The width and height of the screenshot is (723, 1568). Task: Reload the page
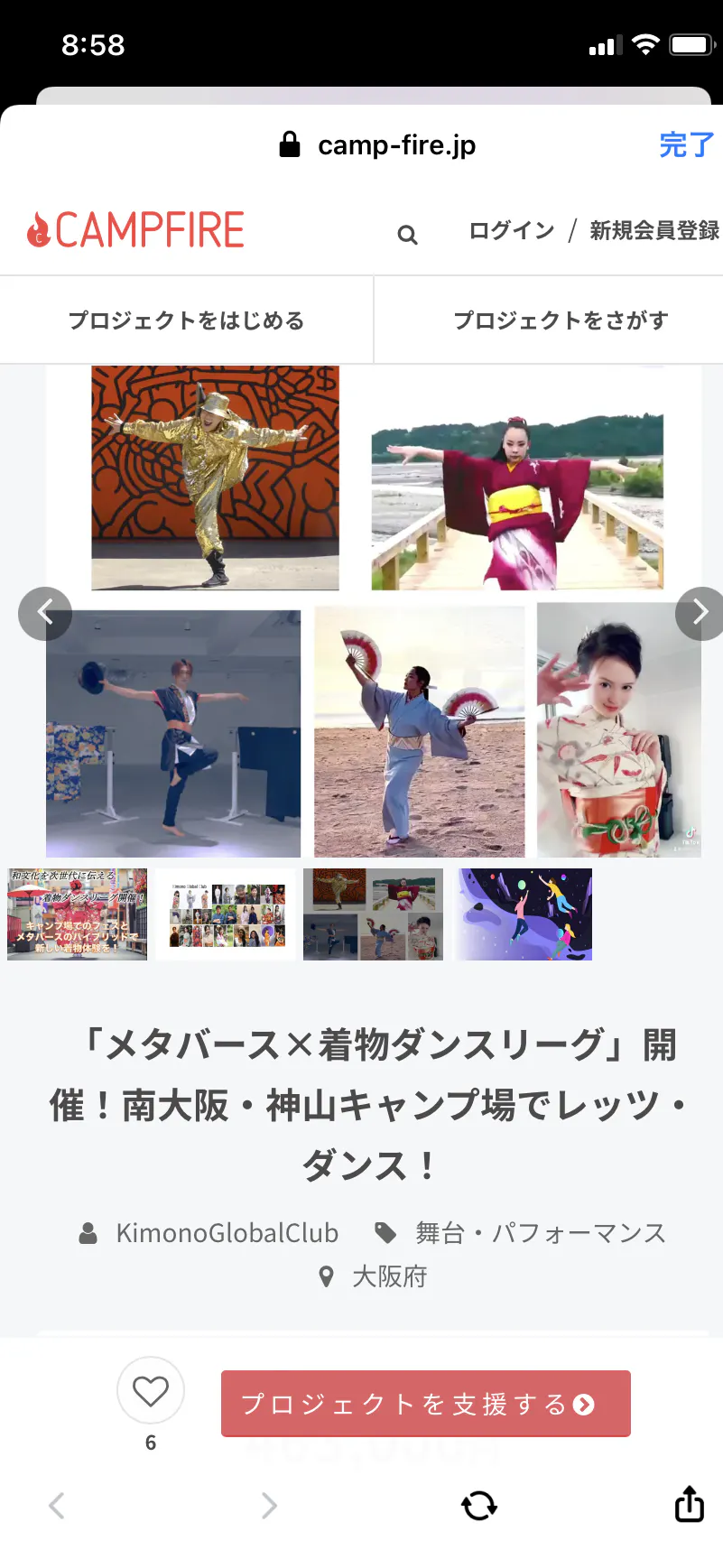479,1505
